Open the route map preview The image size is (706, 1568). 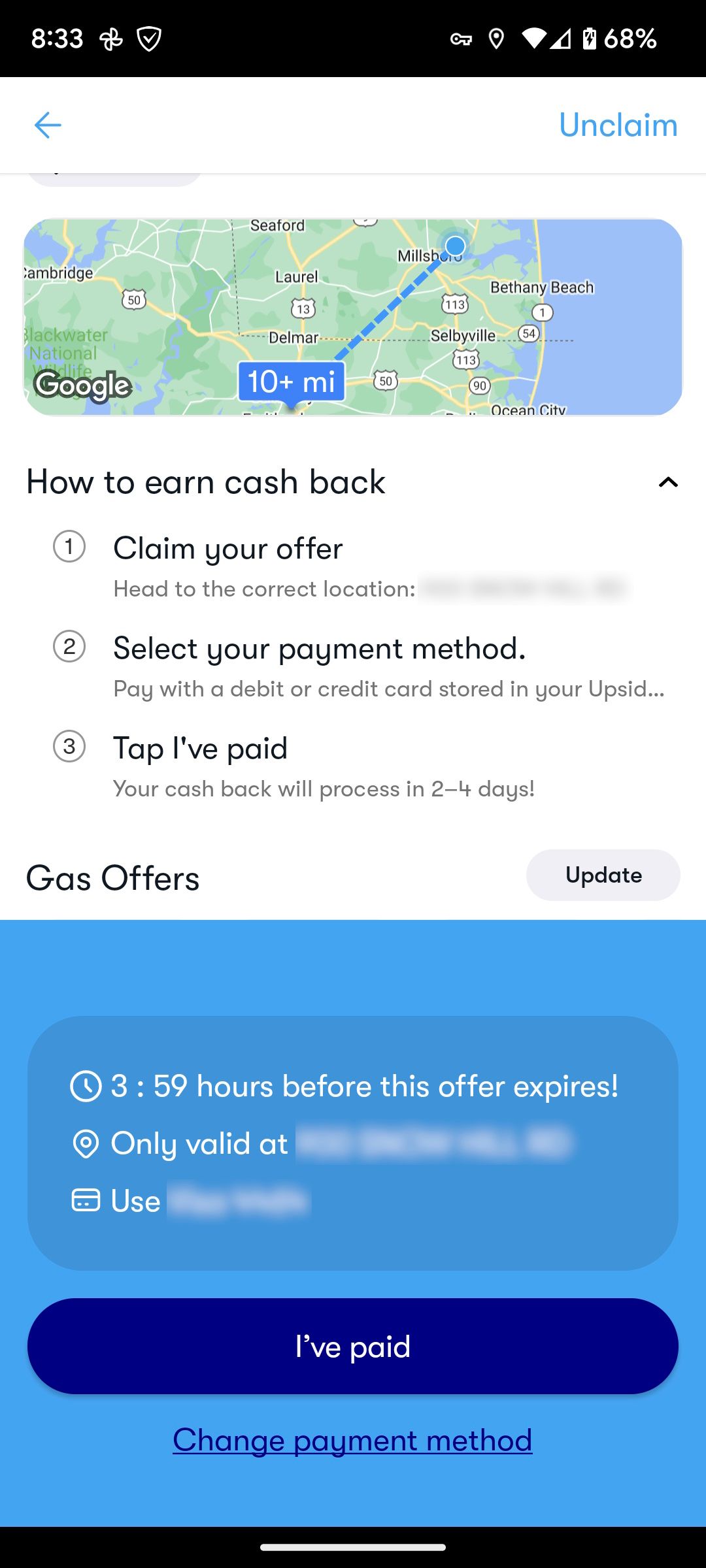point(353,317)
